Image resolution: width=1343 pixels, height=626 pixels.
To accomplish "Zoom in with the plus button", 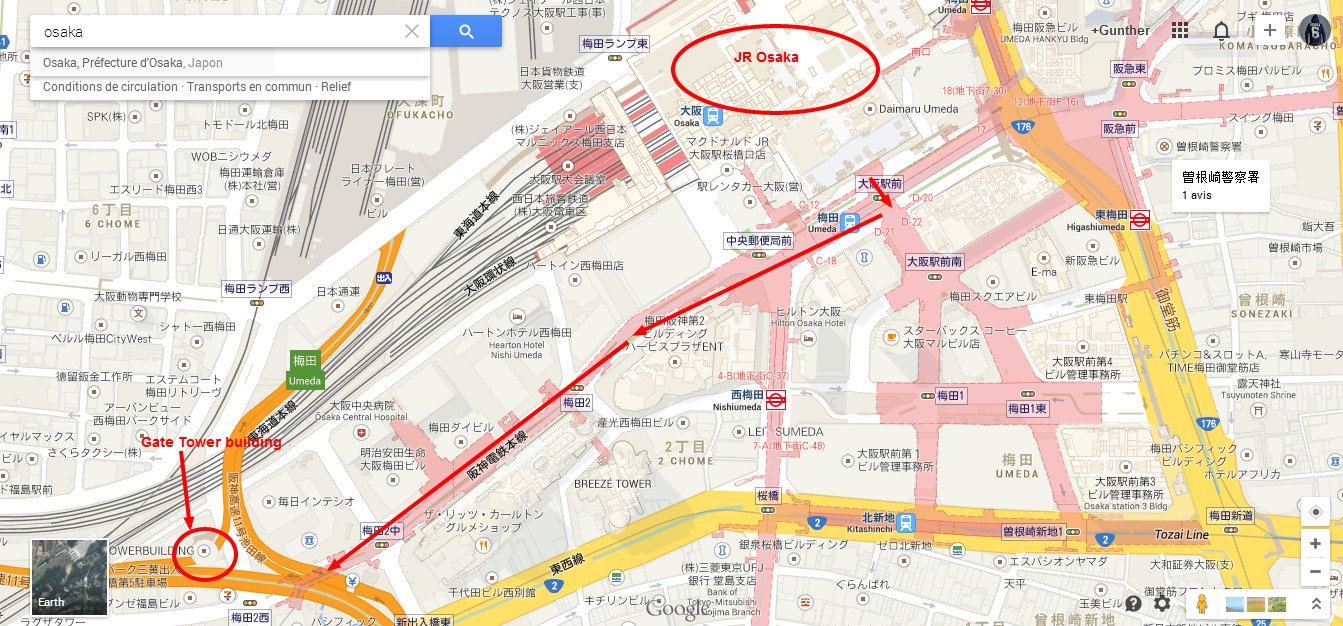I will tap(1315, 544).
